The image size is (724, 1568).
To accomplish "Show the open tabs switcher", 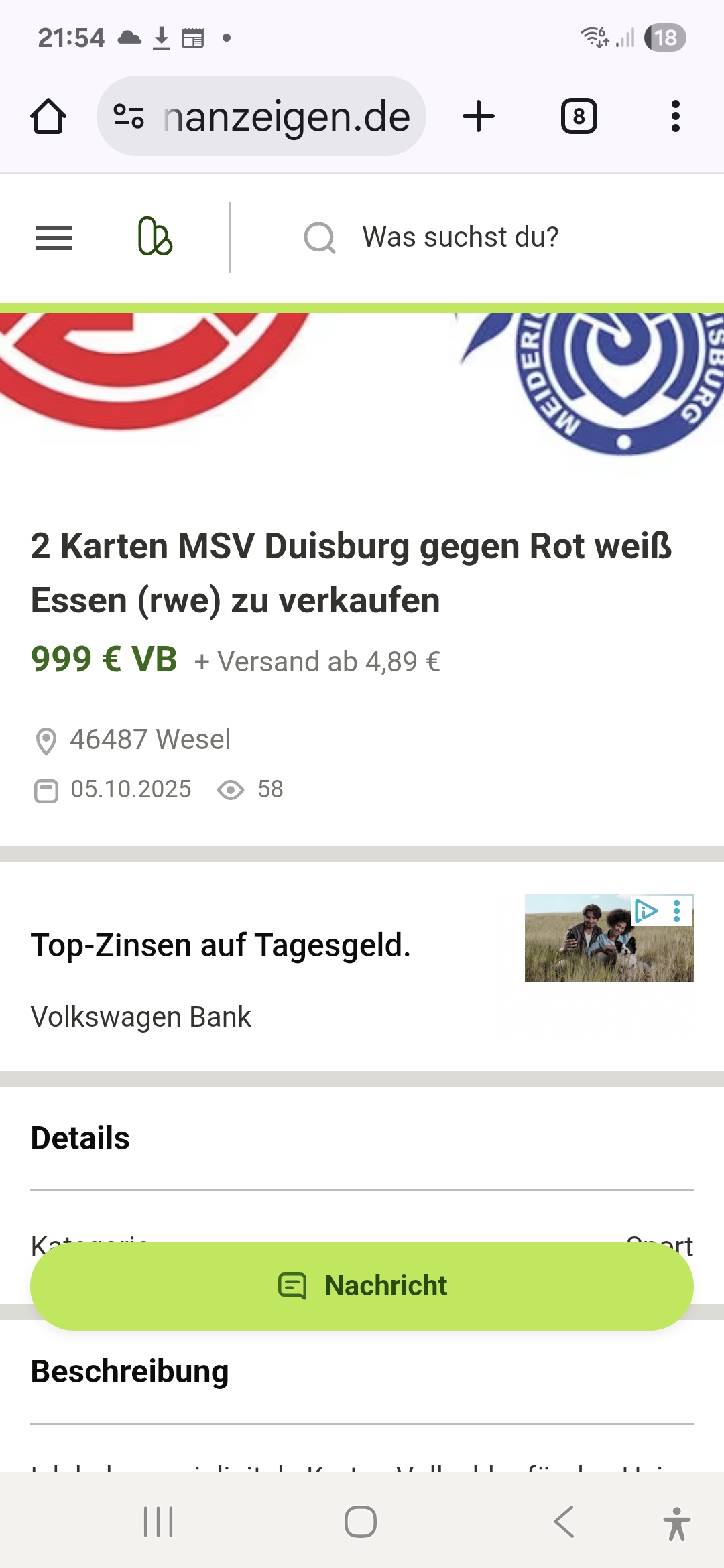I will tap(579, 117).
